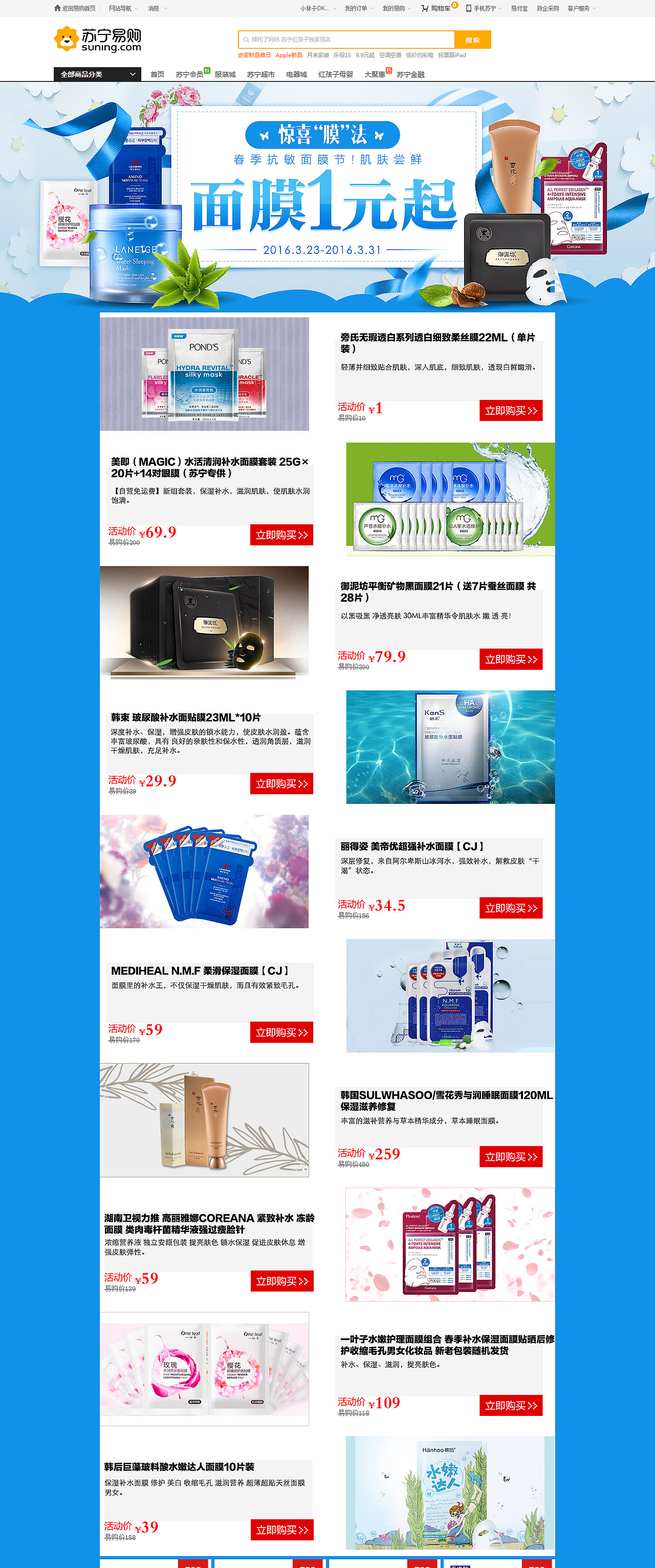Click the orange 搜索 search button
Viewport: 655px width, 1568px height.
(x=474, y=39)
